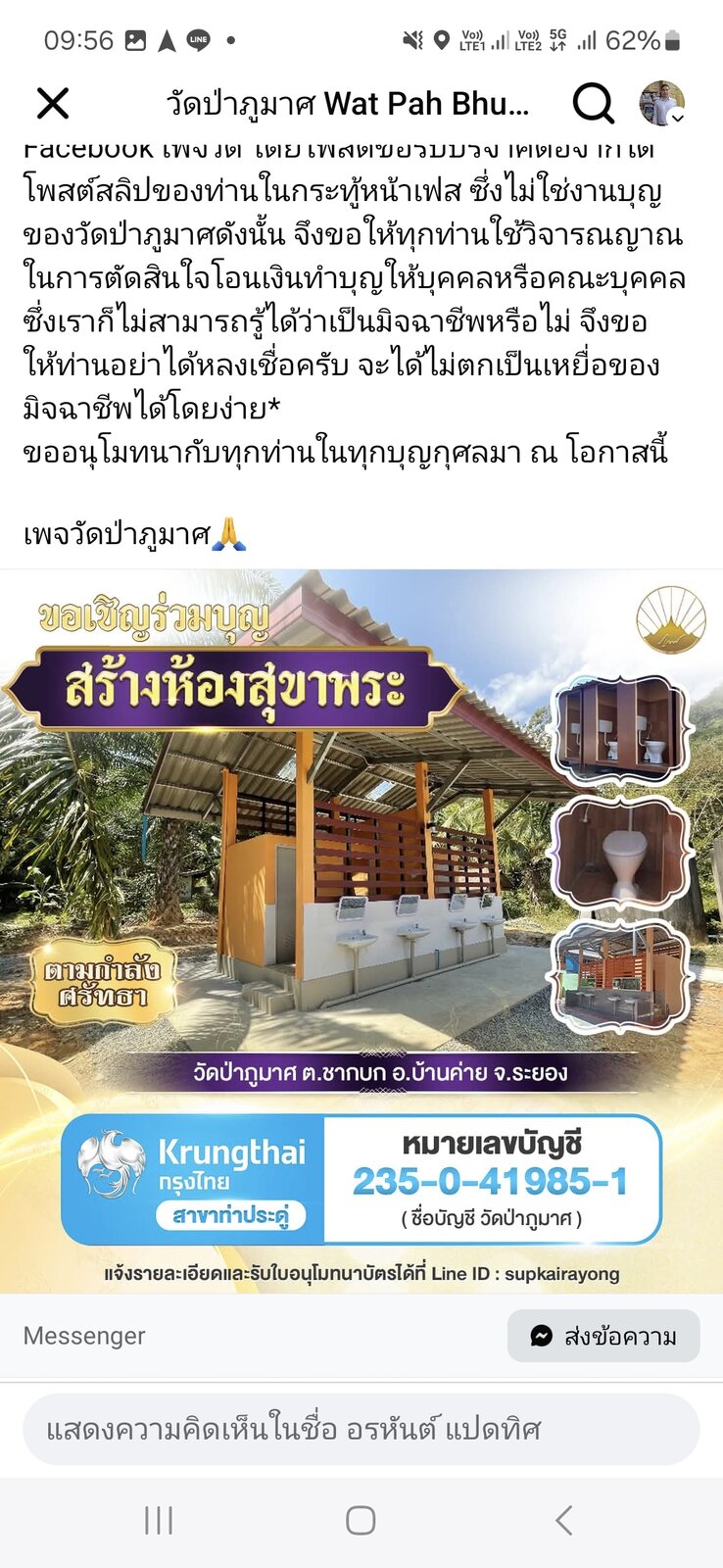Tap the ส่งข้อความ Messenger button
This screenshot has height=1568, width=723.
pyautogui.click(x=603, y=1336)
